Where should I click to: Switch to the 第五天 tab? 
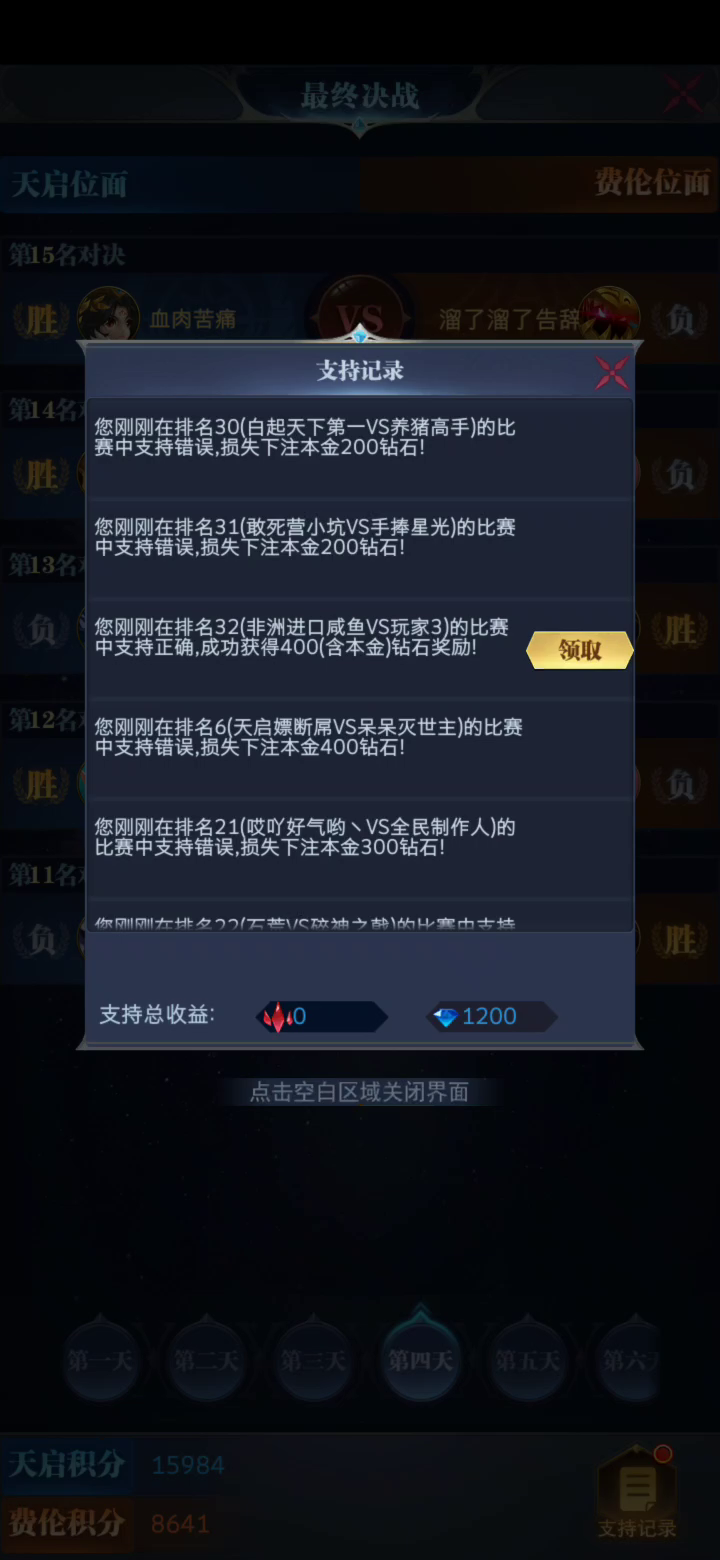527,1361
